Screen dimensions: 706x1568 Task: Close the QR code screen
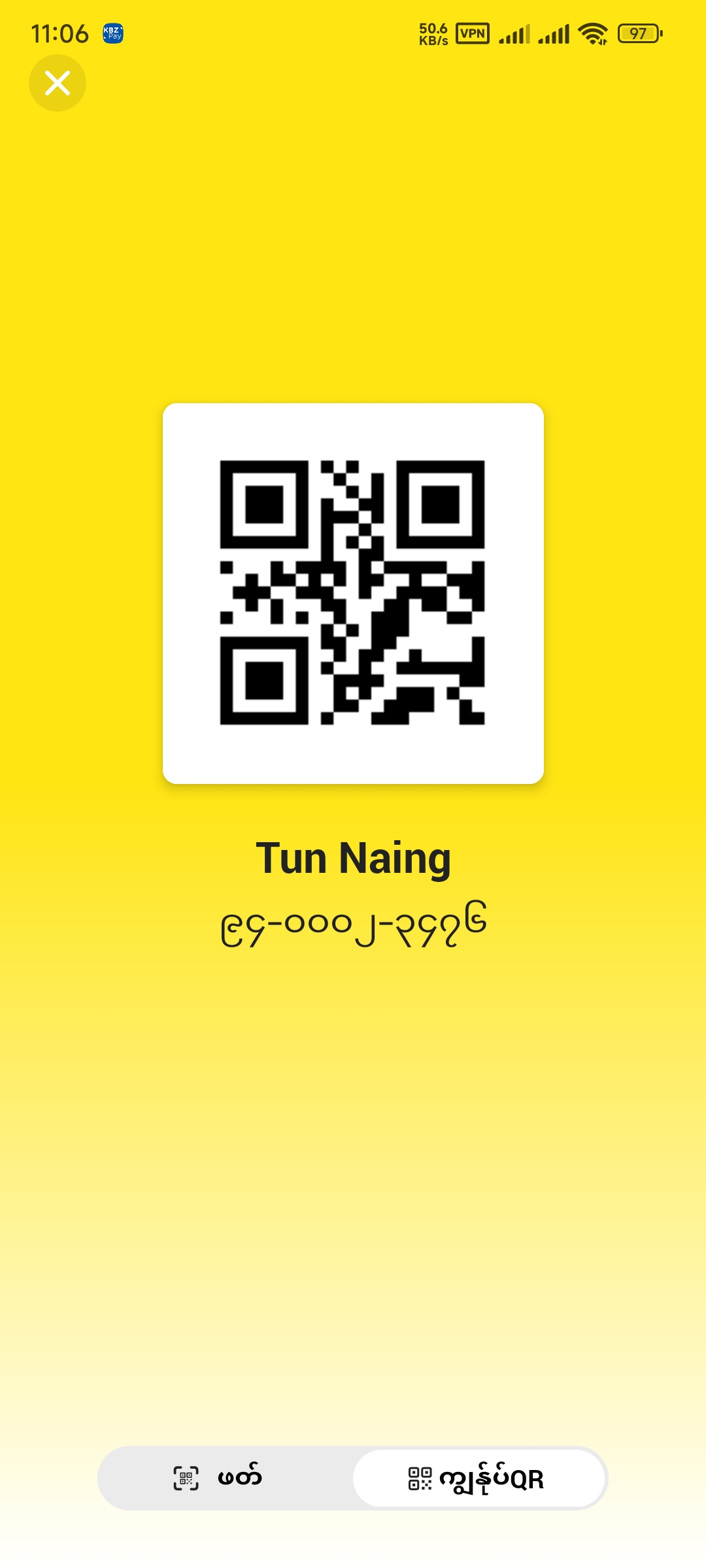point(58,83)
